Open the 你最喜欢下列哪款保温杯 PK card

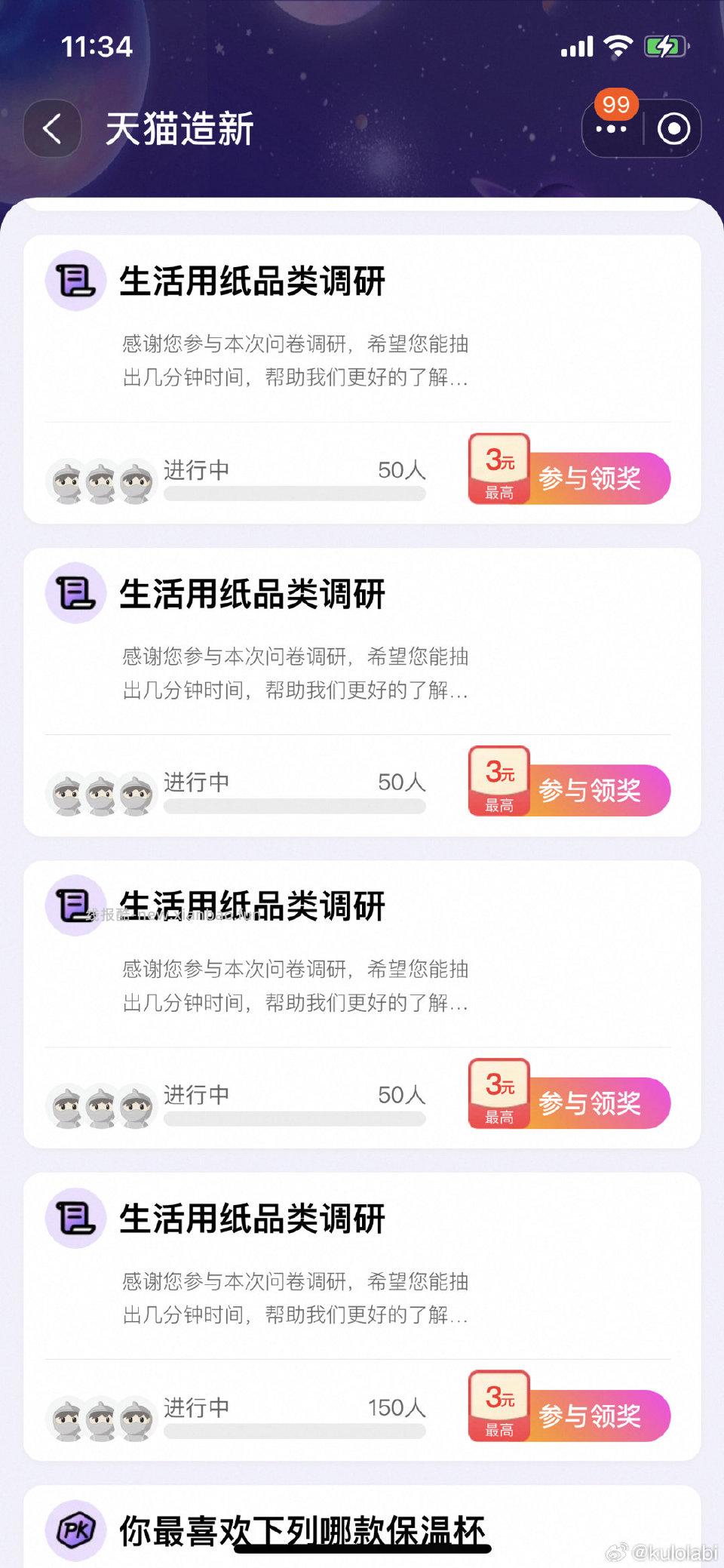(x=302, y=1530)
